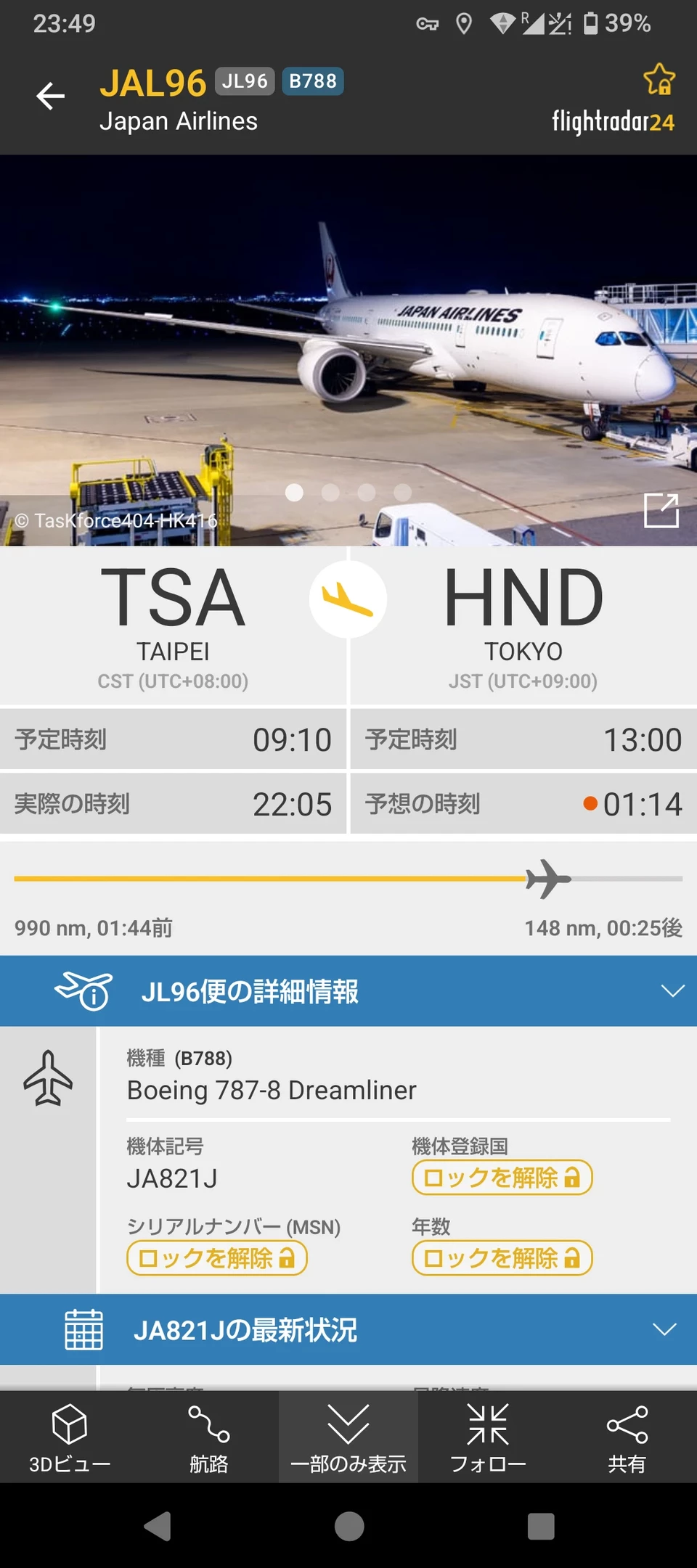The image size is (697, 1568).
Task: Share this flight via 共有
Action: point(627,1437)
